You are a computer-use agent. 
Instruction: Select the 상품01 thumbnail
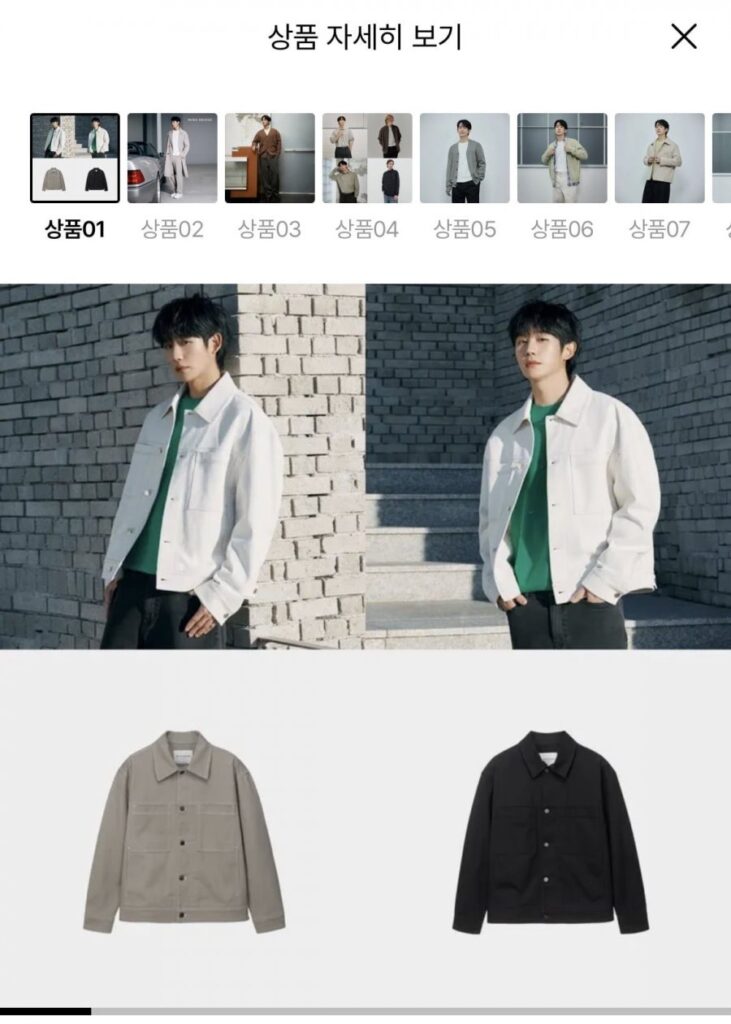click(75, 158)
